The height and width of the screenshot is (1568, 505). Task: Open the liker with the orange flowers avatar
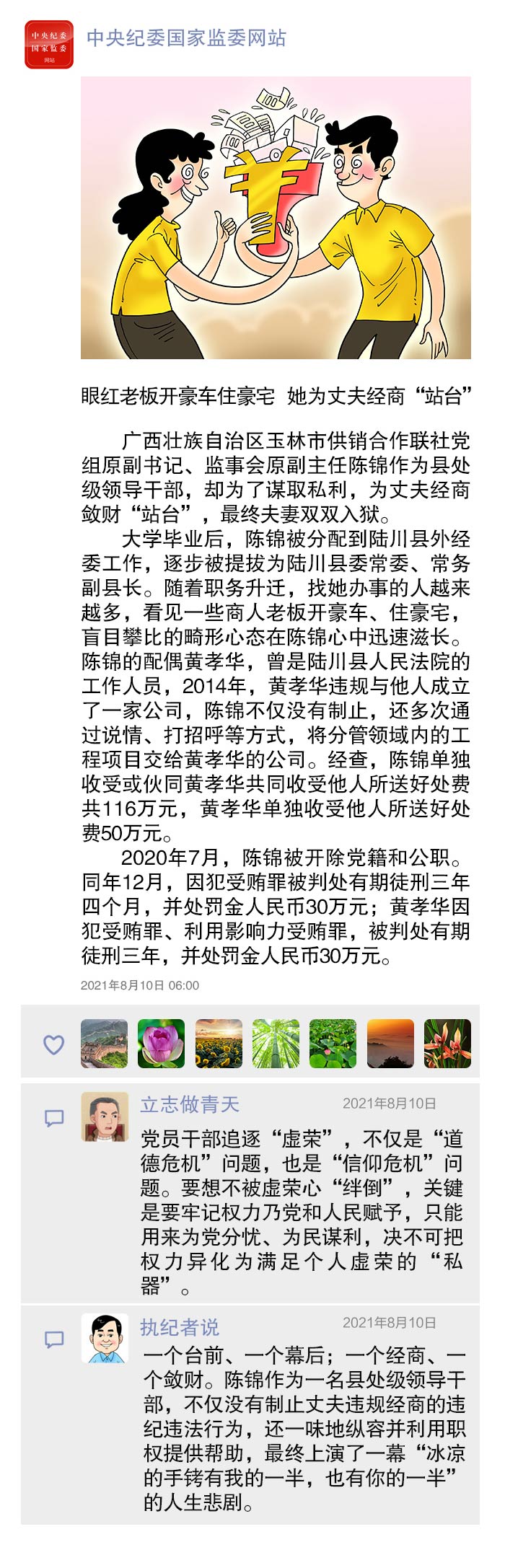447,1044
